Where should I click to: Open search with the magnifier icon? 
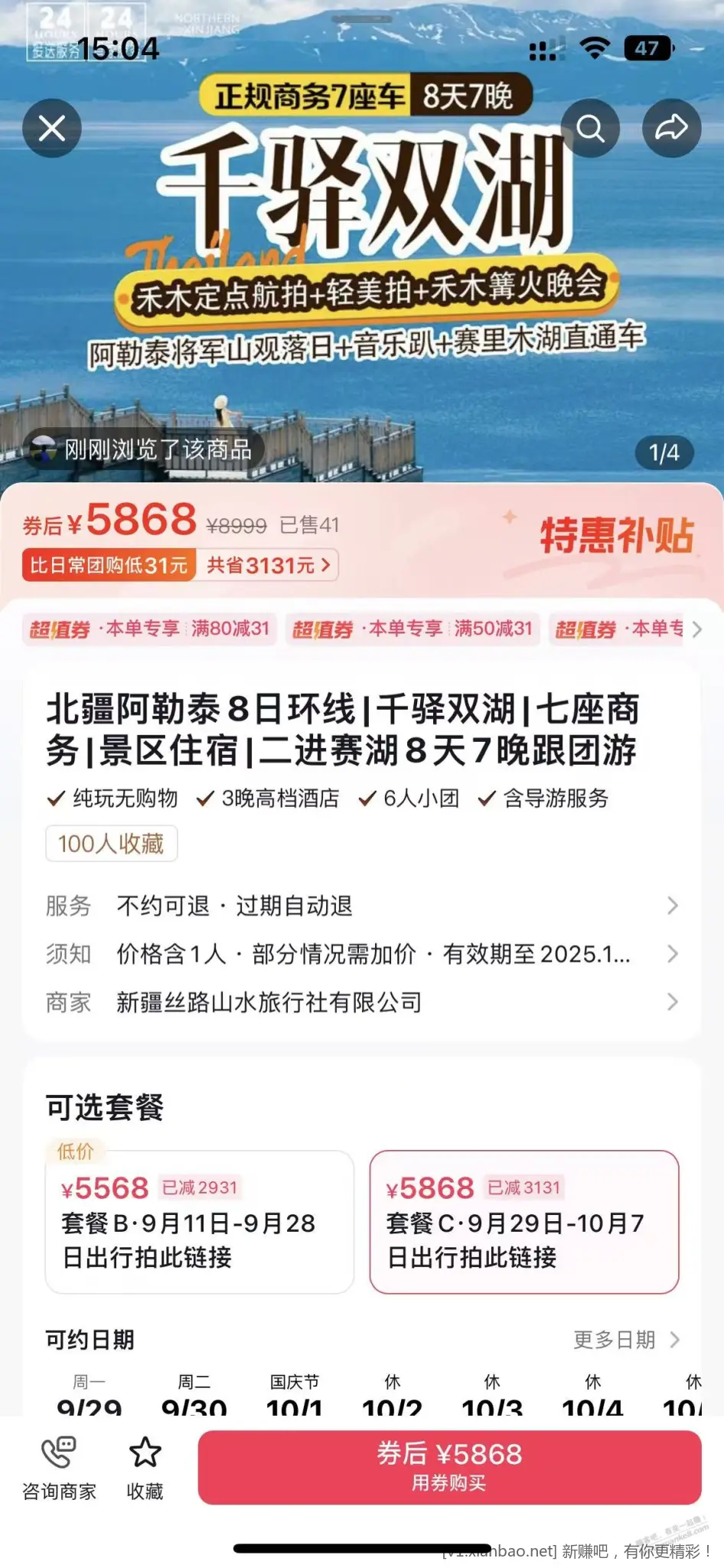(x=590, y=128)
